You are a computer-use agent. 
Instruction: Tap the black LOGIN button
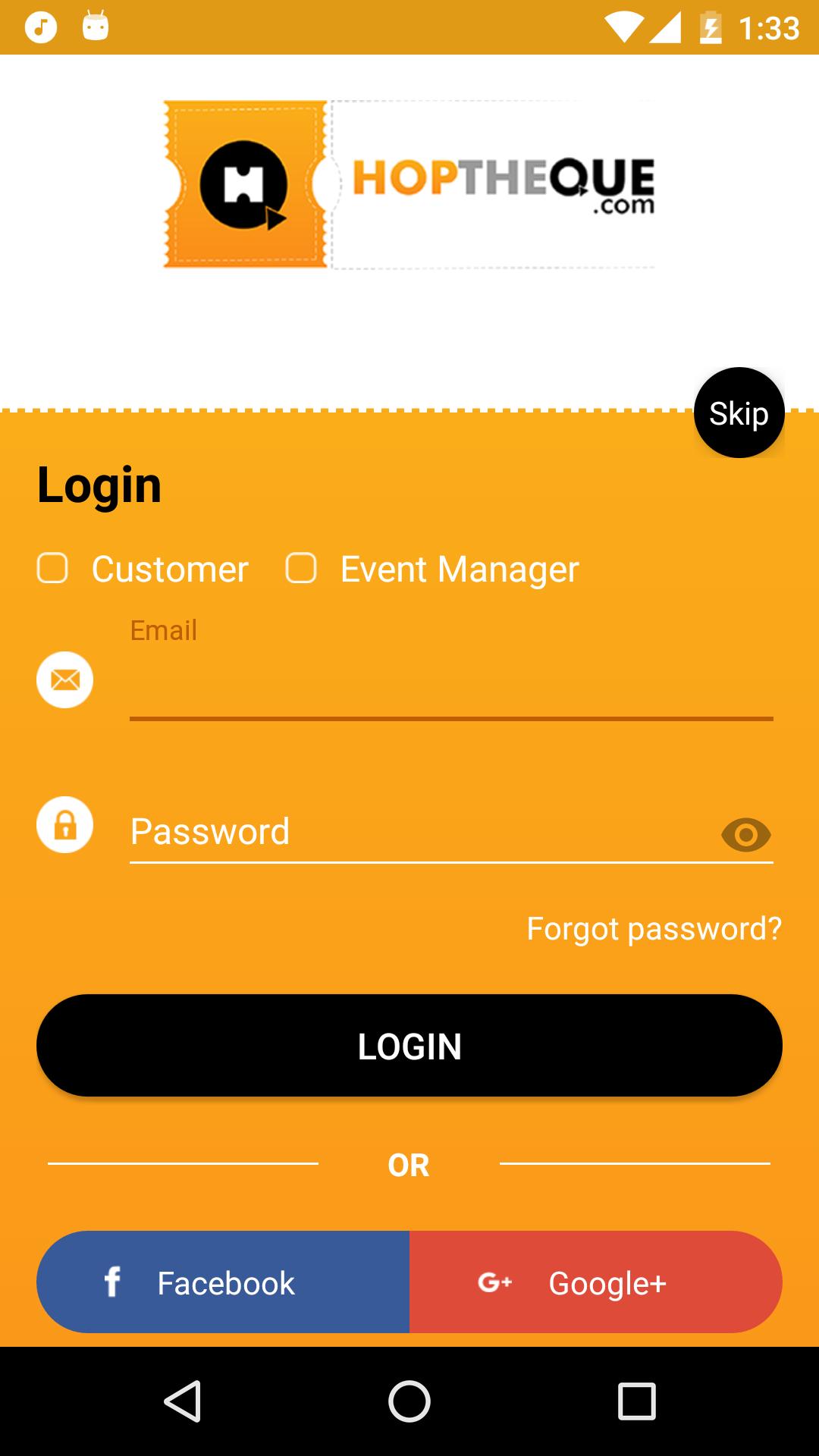[x=409, y=1046]
